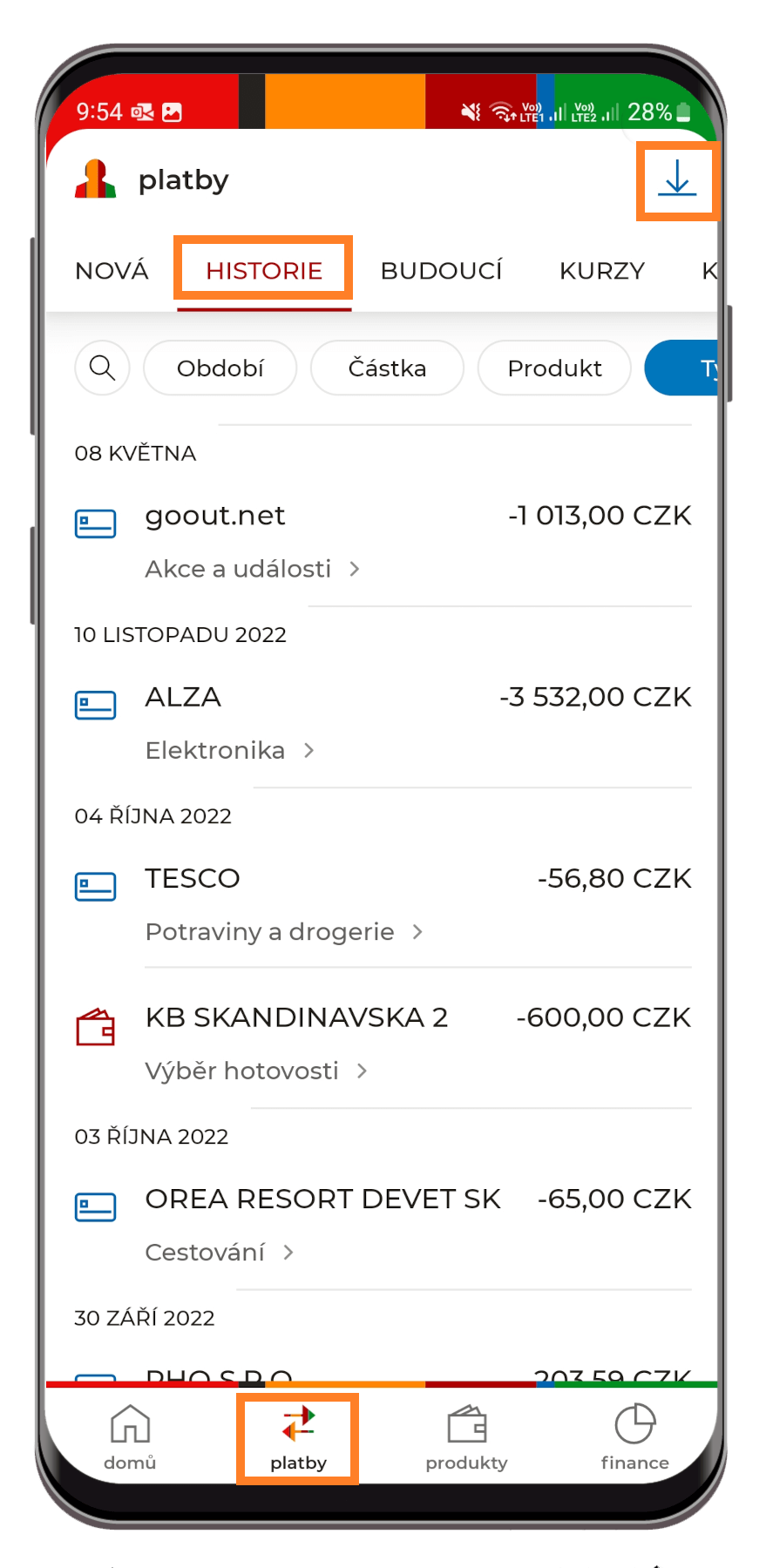766x1568 pixels.
Task: Open the Výběr hotovosti category
Action: [x=257, y=1071]
